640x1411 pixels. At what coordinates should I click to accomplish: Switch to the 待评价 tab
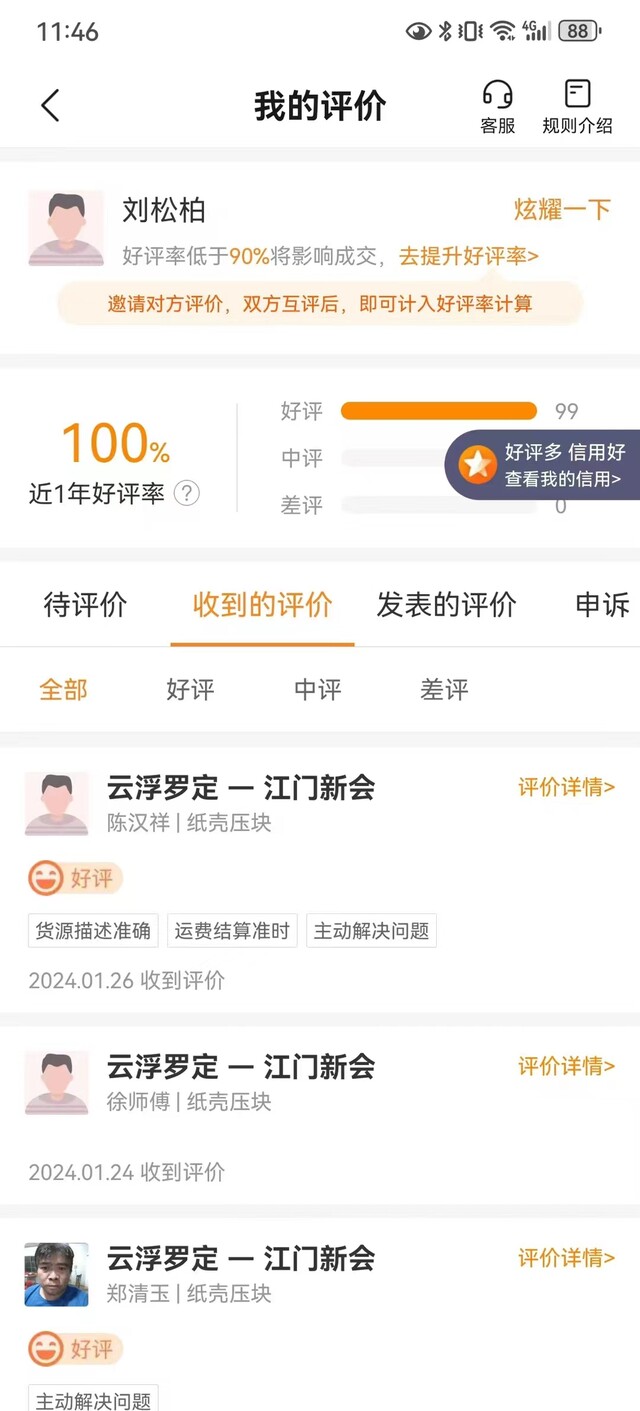85,605
